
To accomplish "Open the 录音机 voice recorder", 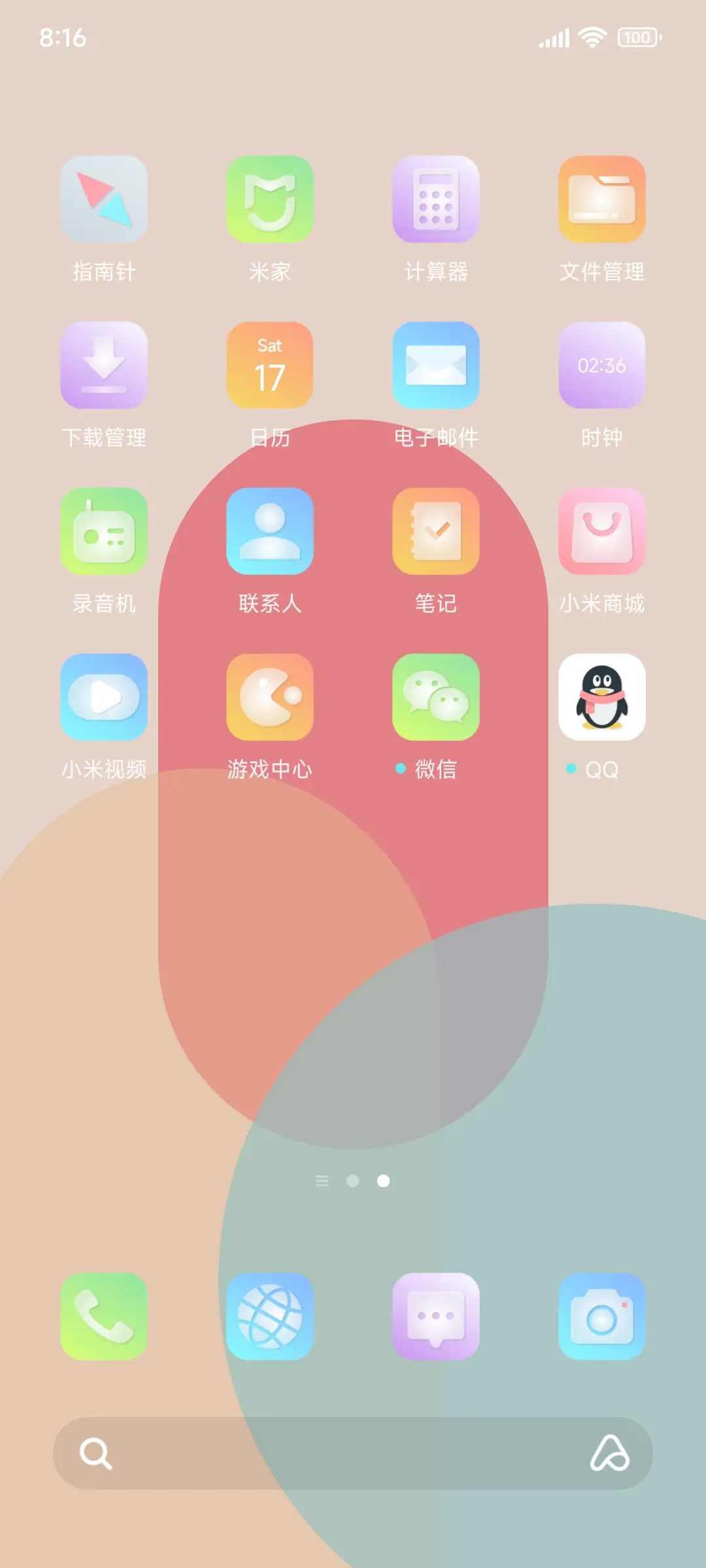I will pyautogui.click(x=104, y=531).
